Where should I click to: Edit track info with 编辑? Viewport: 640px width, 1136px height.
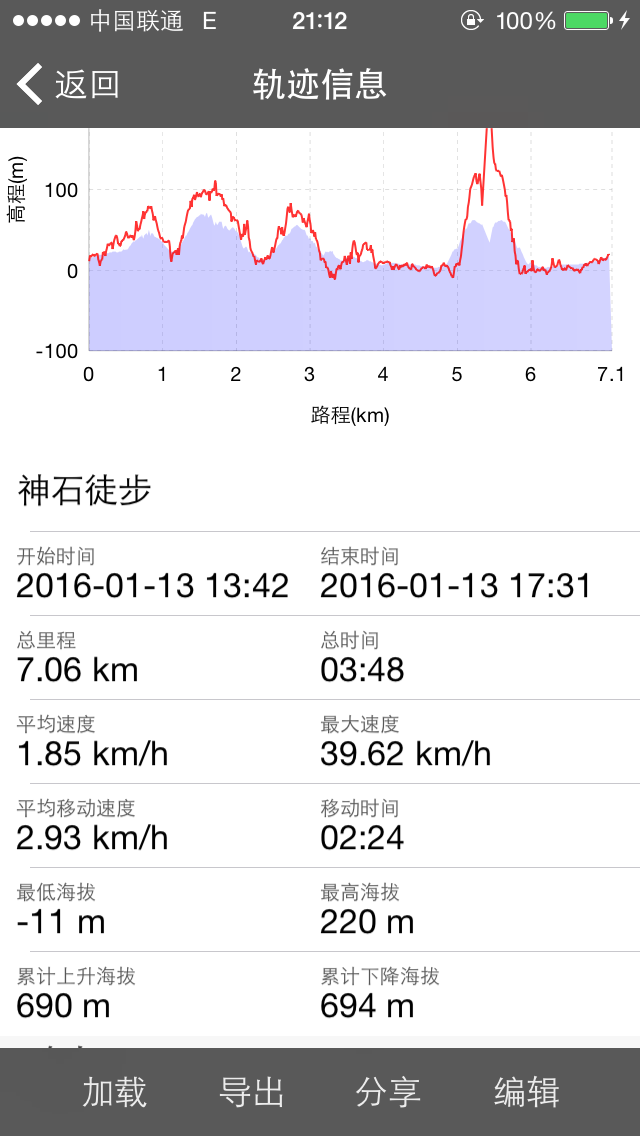coord(526,1092)
